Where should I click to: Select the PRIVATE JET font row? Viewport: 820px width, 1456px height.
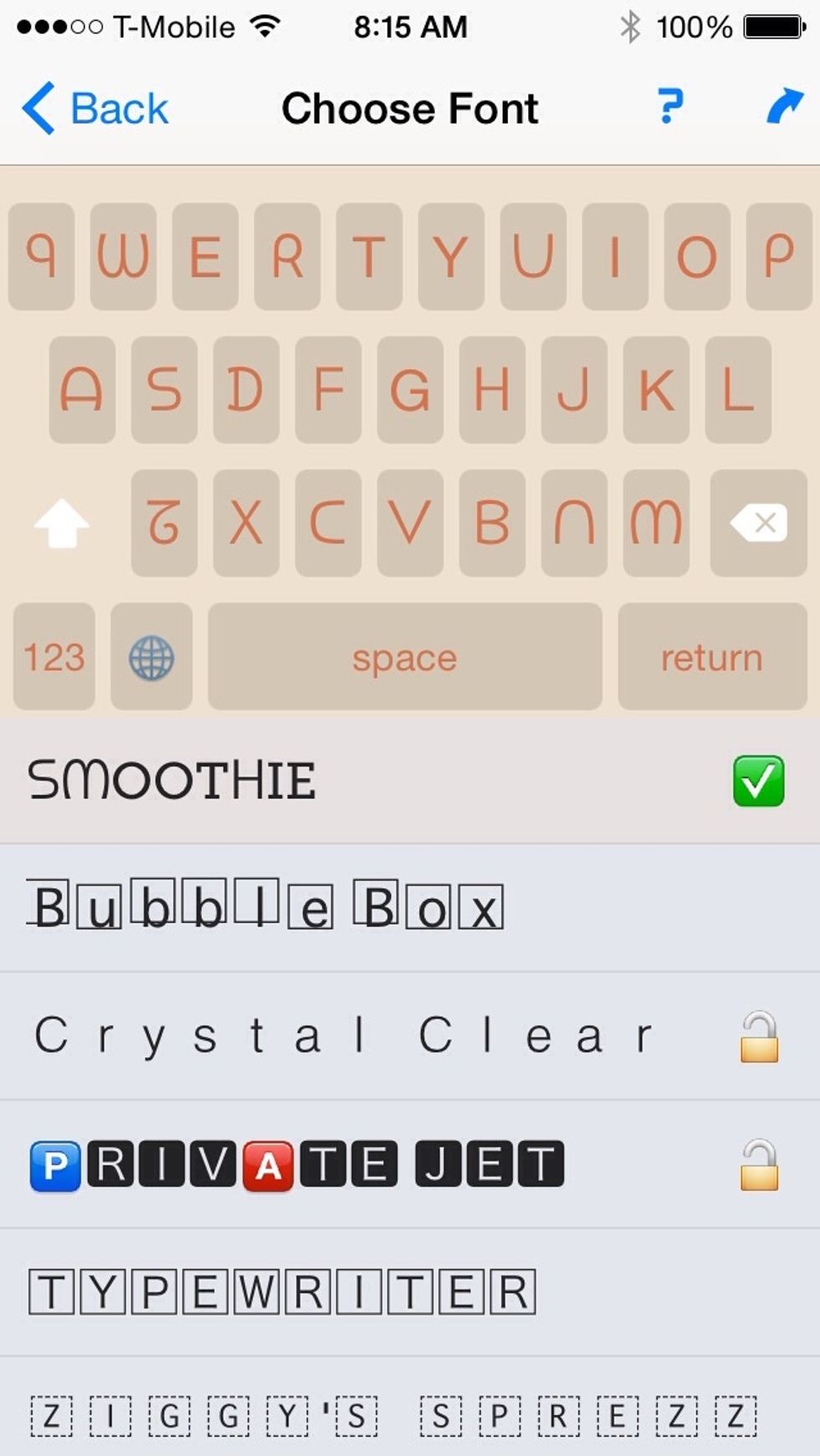(x=297, y=1162)
